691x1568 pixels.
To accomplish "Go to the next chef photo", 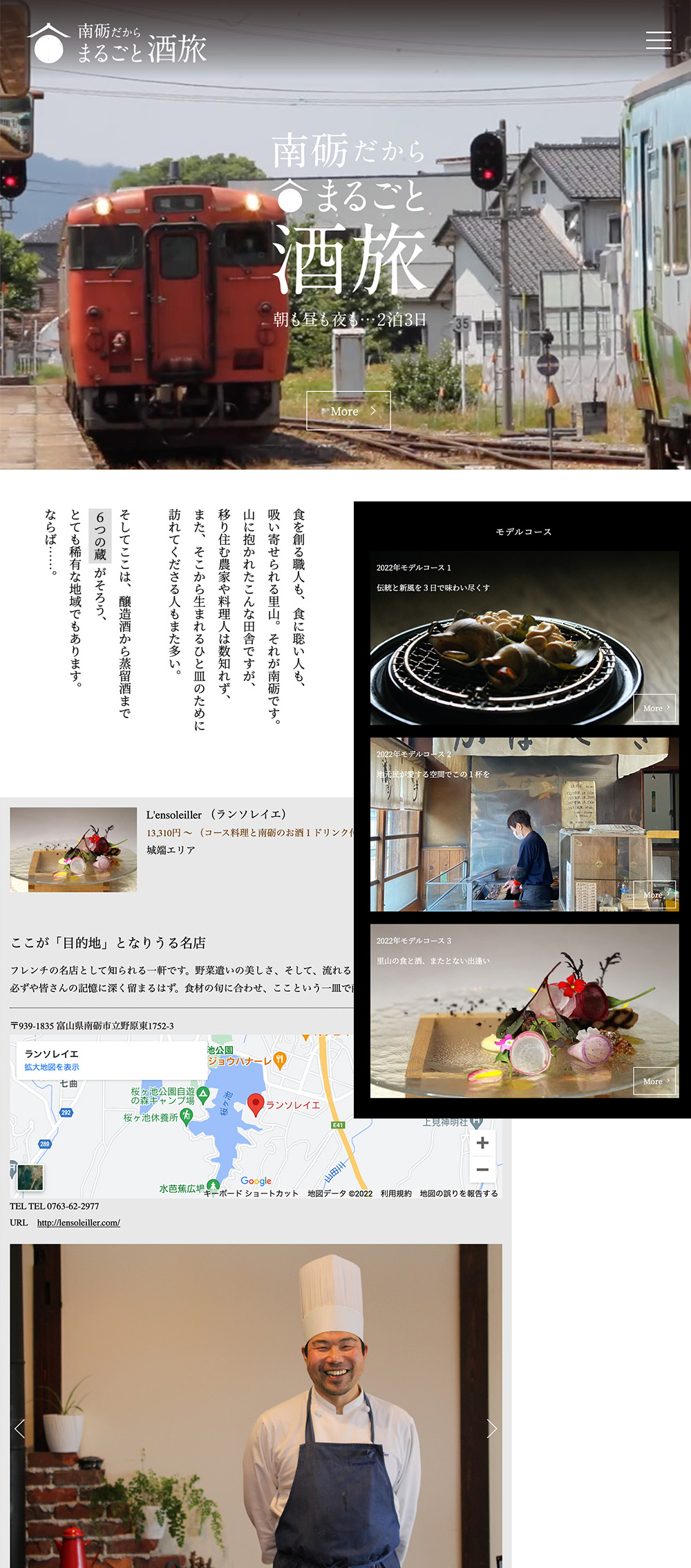I will tap(492, 1428).
